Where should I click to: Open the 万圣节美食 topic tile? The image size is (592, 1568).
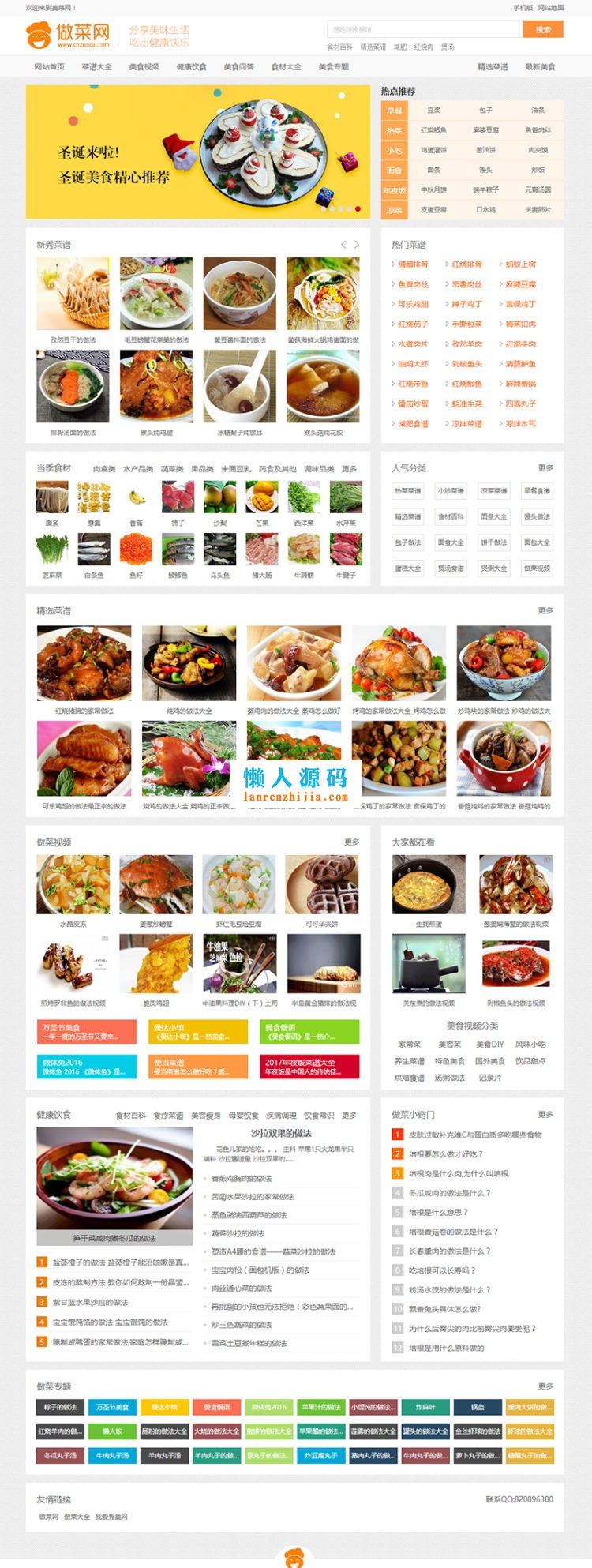[88, 1031]
